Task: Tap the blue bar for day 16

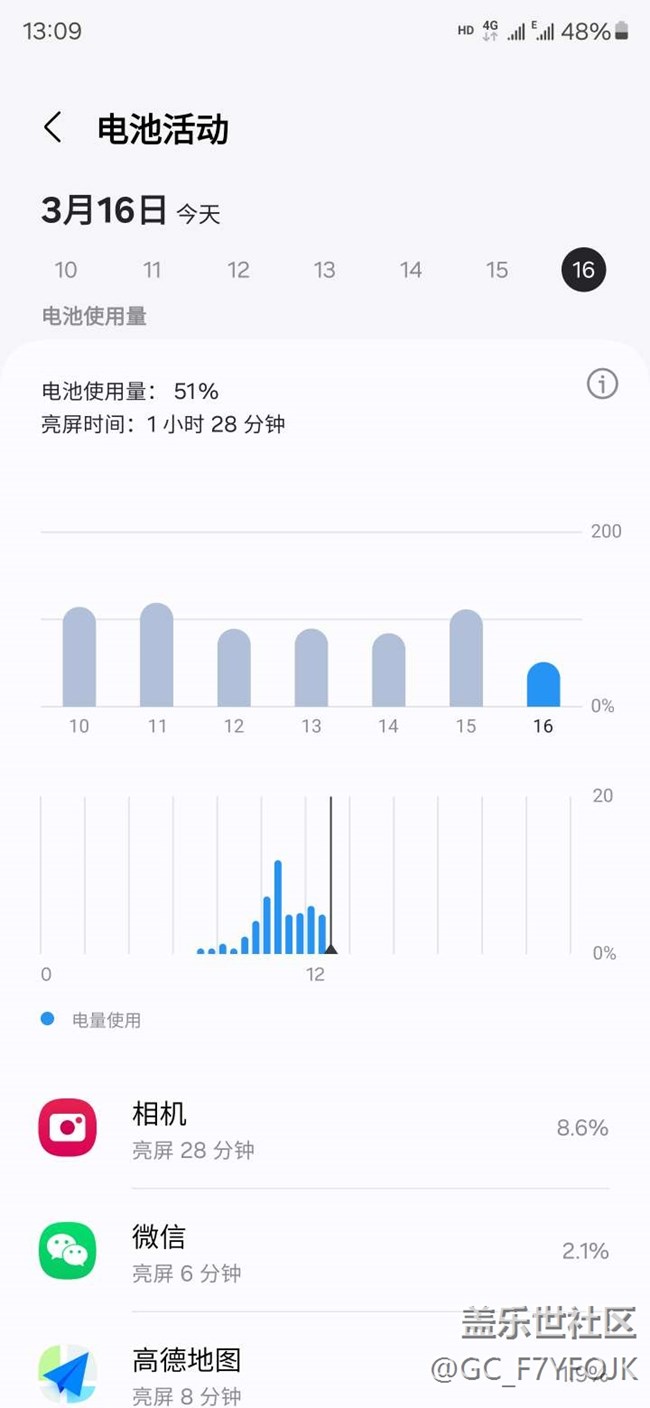Action: [543, 685]
